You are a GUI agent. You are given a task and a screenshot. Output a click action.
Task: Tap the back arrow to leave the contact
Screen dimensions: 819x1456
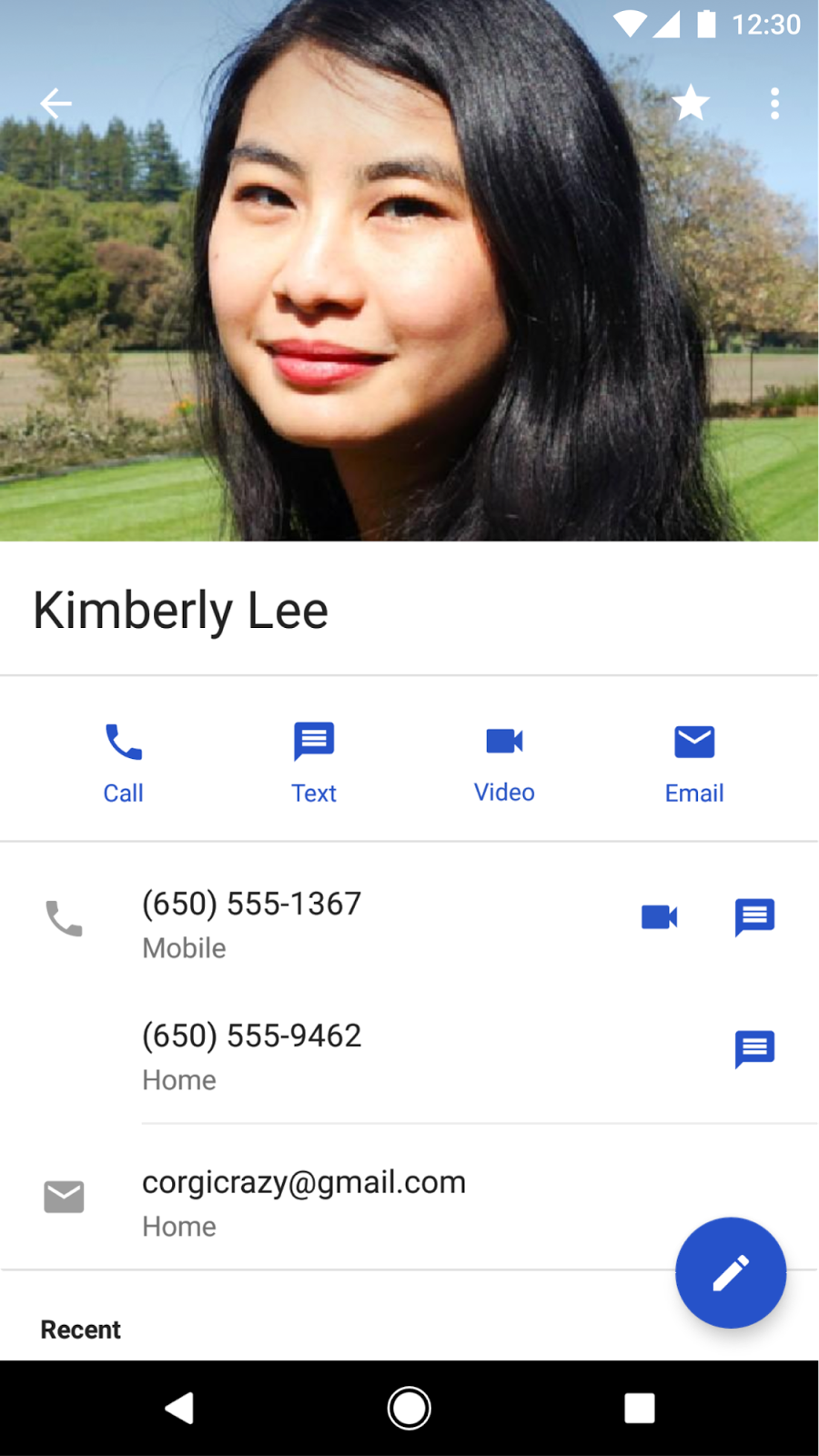pos(56,103)
